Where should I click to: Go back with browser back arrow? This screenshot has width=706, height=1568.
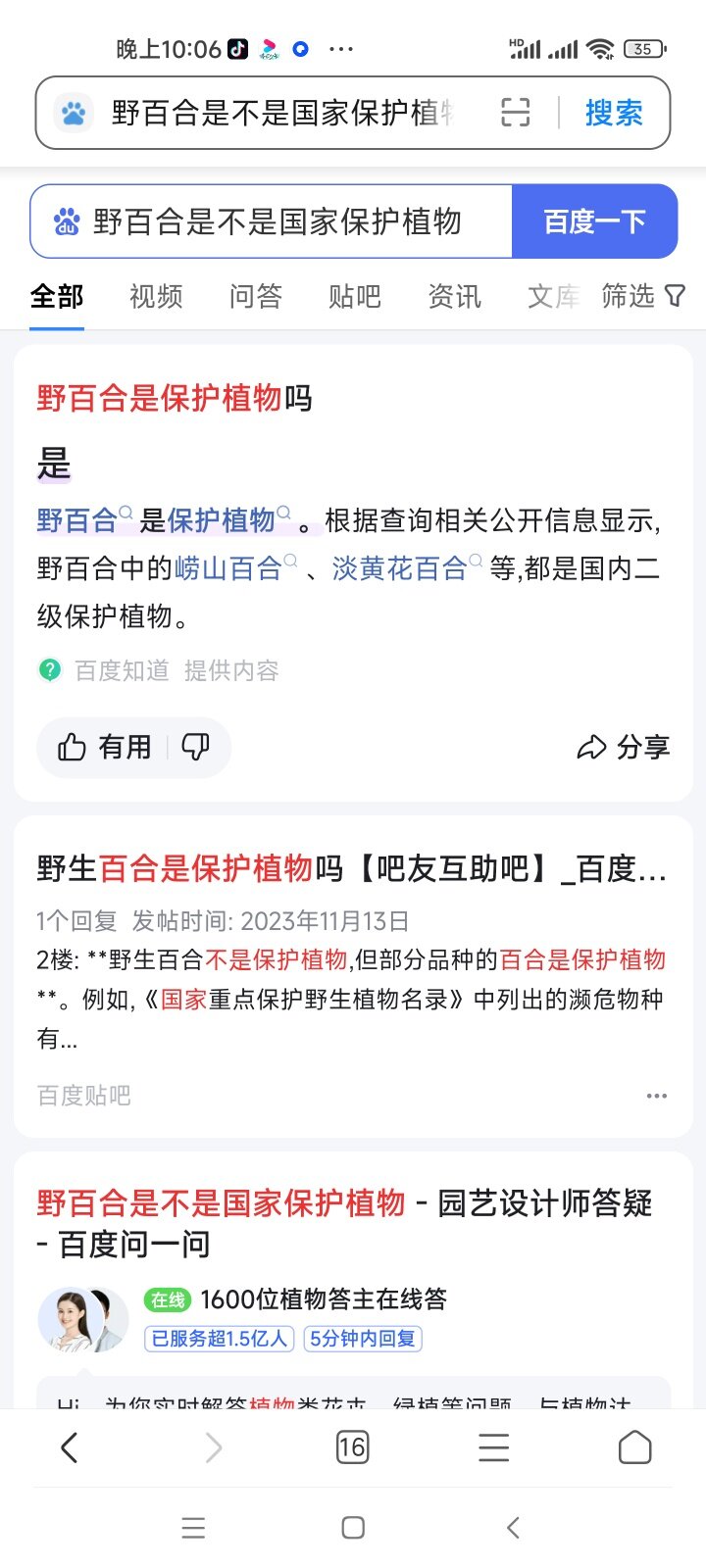pos(69,1447)
